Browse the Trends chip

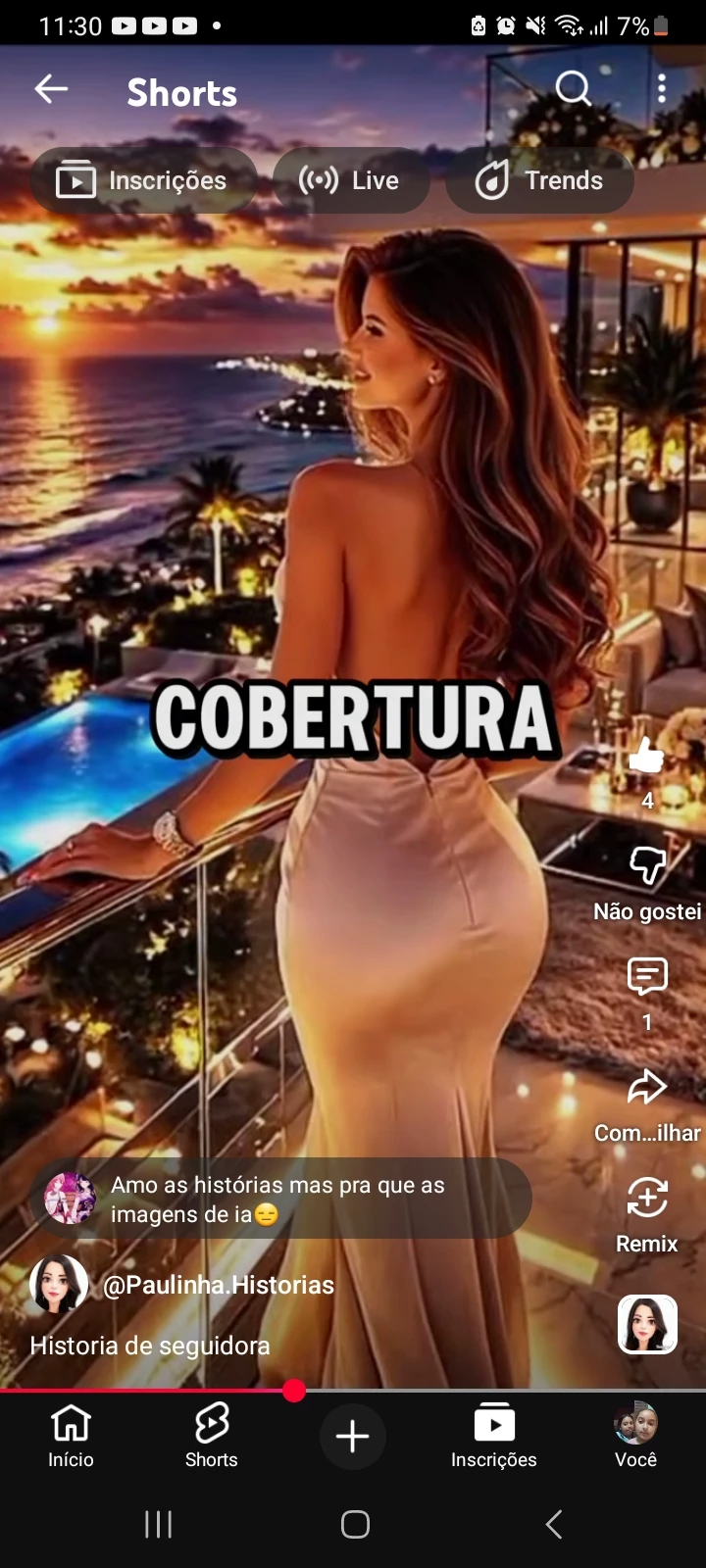coord(539,180)
